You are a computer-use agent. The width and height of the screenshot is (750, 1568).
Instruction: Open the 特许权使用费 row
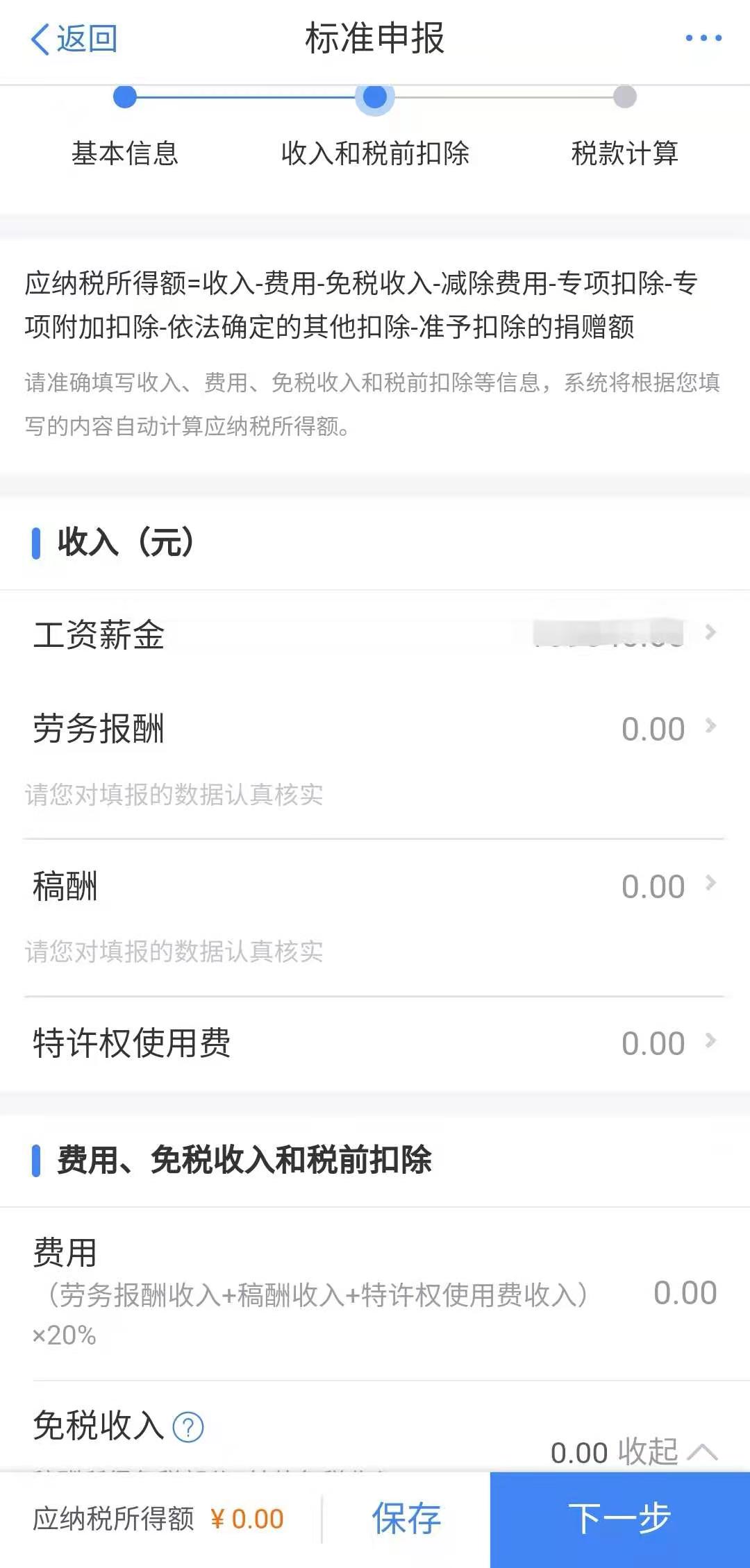point(375,1043)
